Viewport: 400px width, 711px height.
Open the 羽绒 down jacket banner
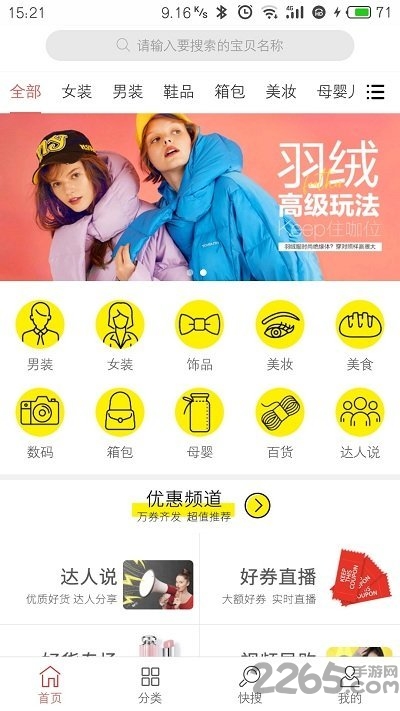pos(200,197)
